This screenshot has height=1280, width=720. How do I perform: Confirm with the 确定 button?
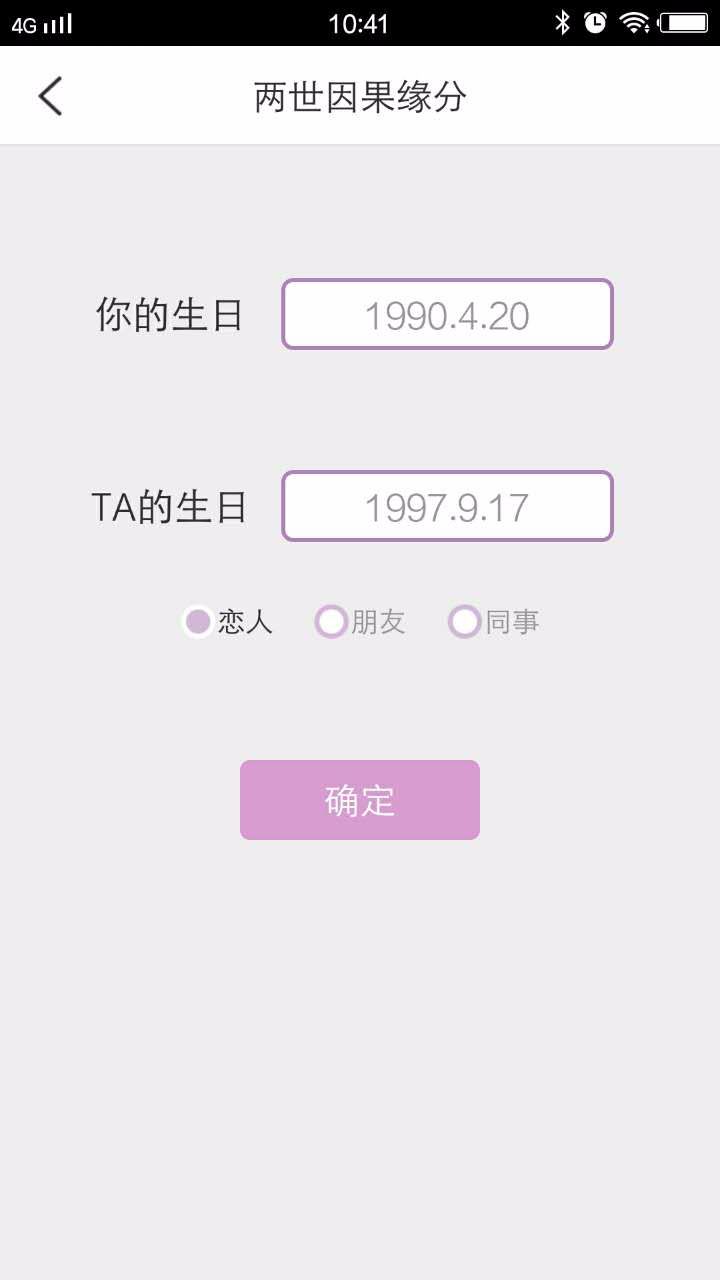coord(360,800)
